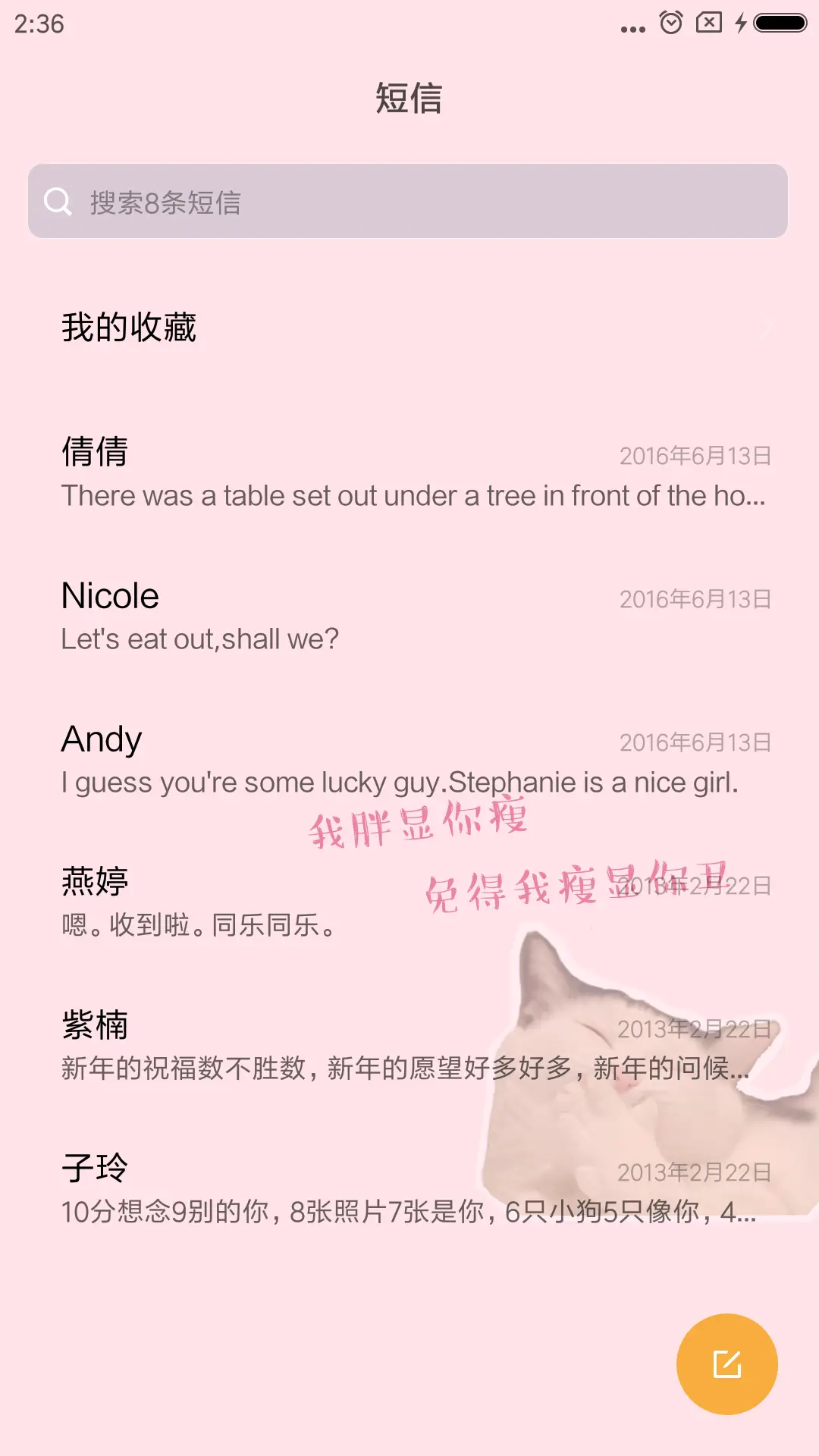The image size is (819, 1456).
Task: Tap the search magnifier icon
Action: (57, 201)
